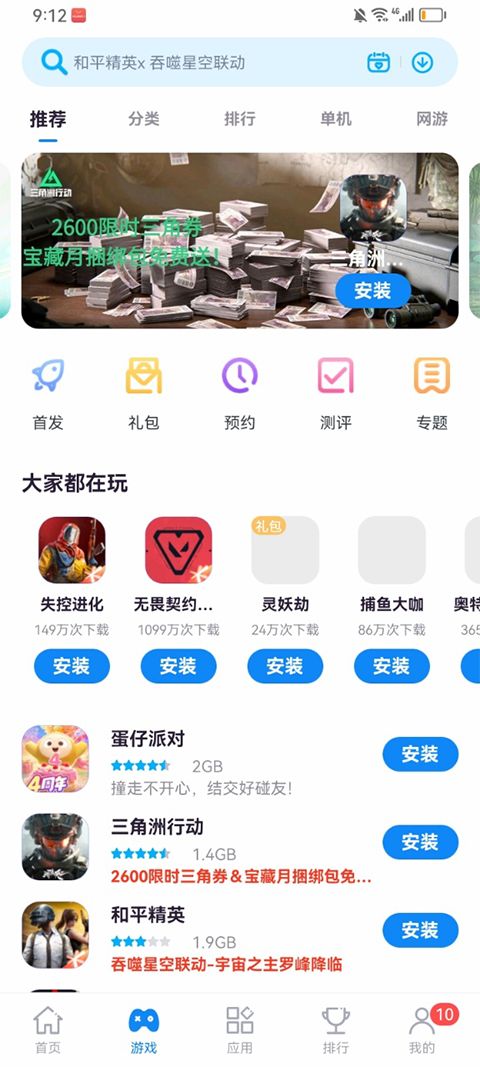This screenshot has width=480, height=1067.
Task: Switch to the 分类 top tab
Action: click(x=144, y=119)
